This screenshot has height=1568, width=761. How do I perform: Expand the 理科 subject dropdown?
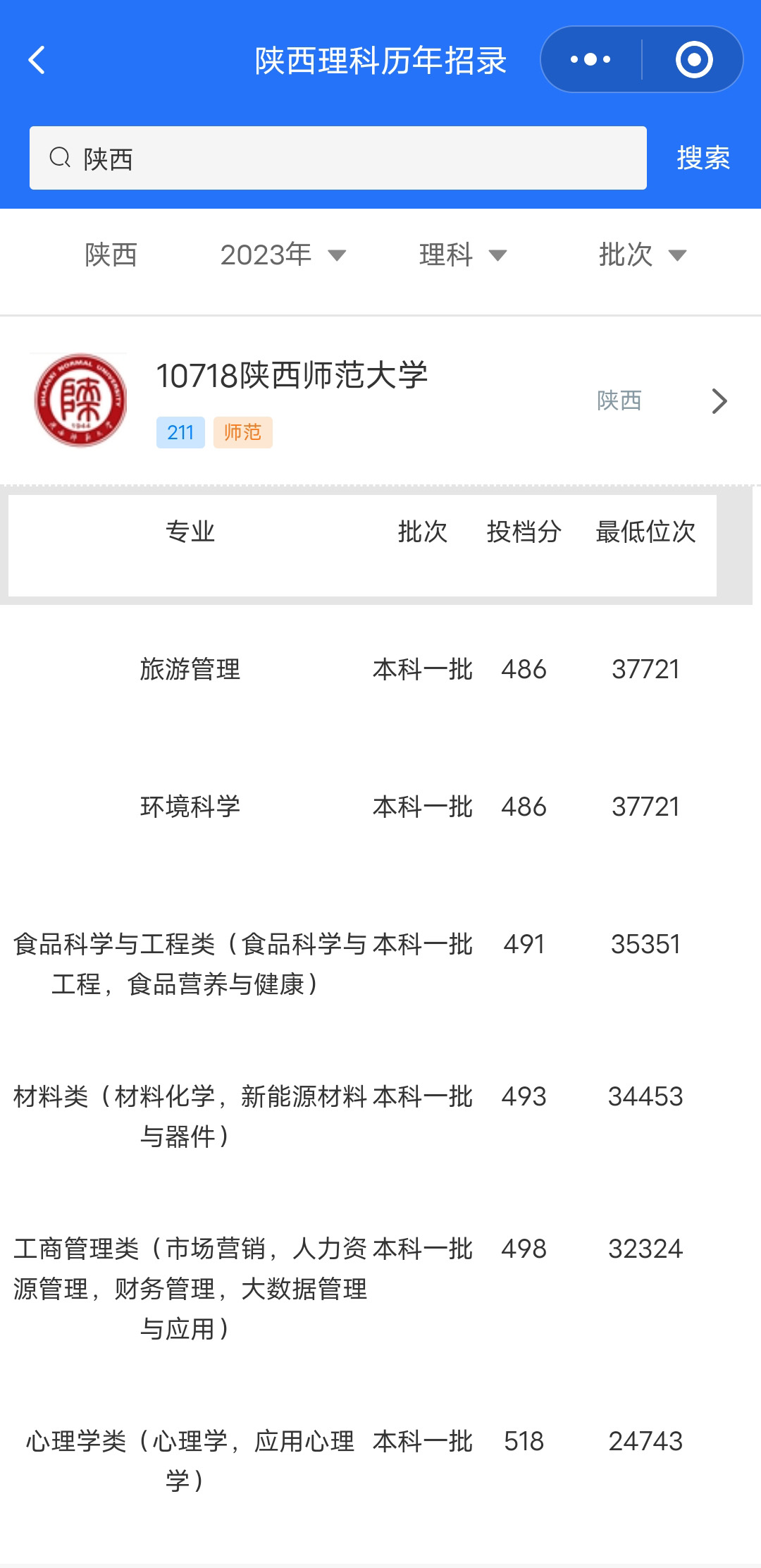(463, 255)
